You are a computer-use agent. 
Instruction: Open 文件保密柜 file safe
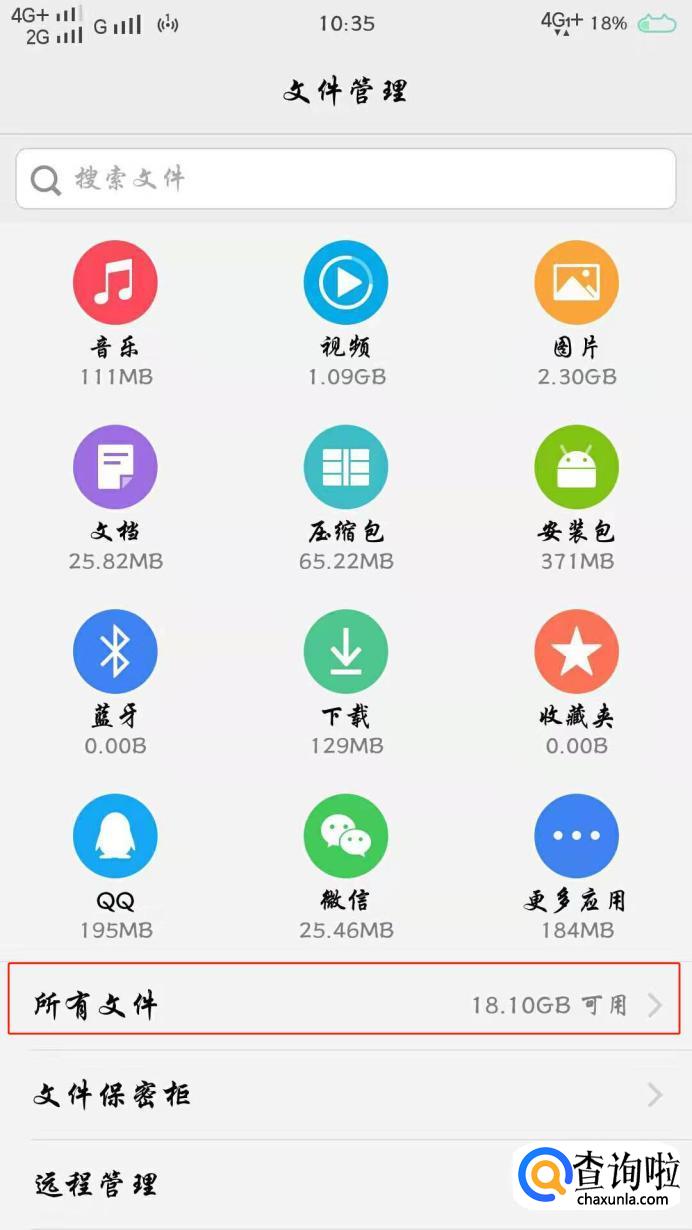346,1095
